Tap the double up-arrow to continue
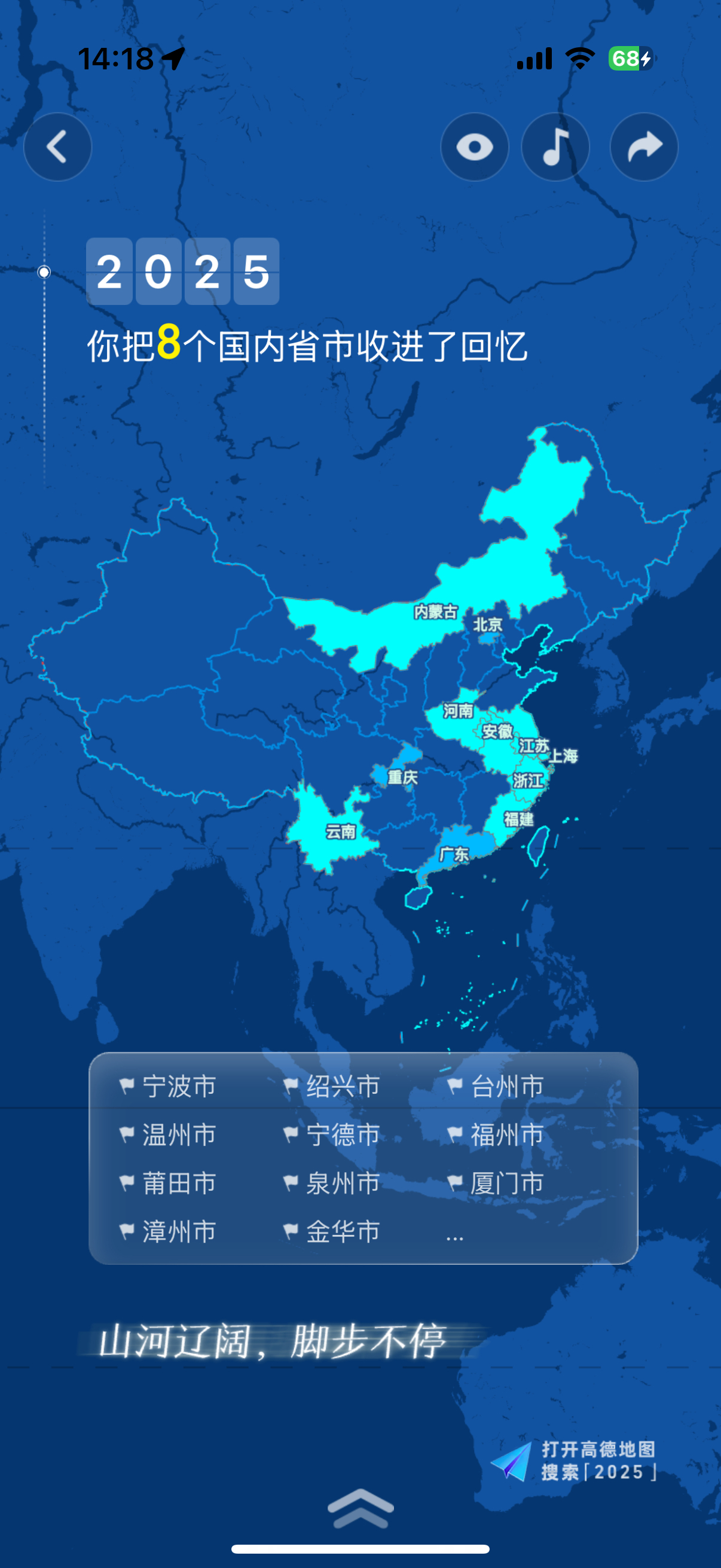721x1568 pixels. pyautogui.click(x=360, y=1508)
